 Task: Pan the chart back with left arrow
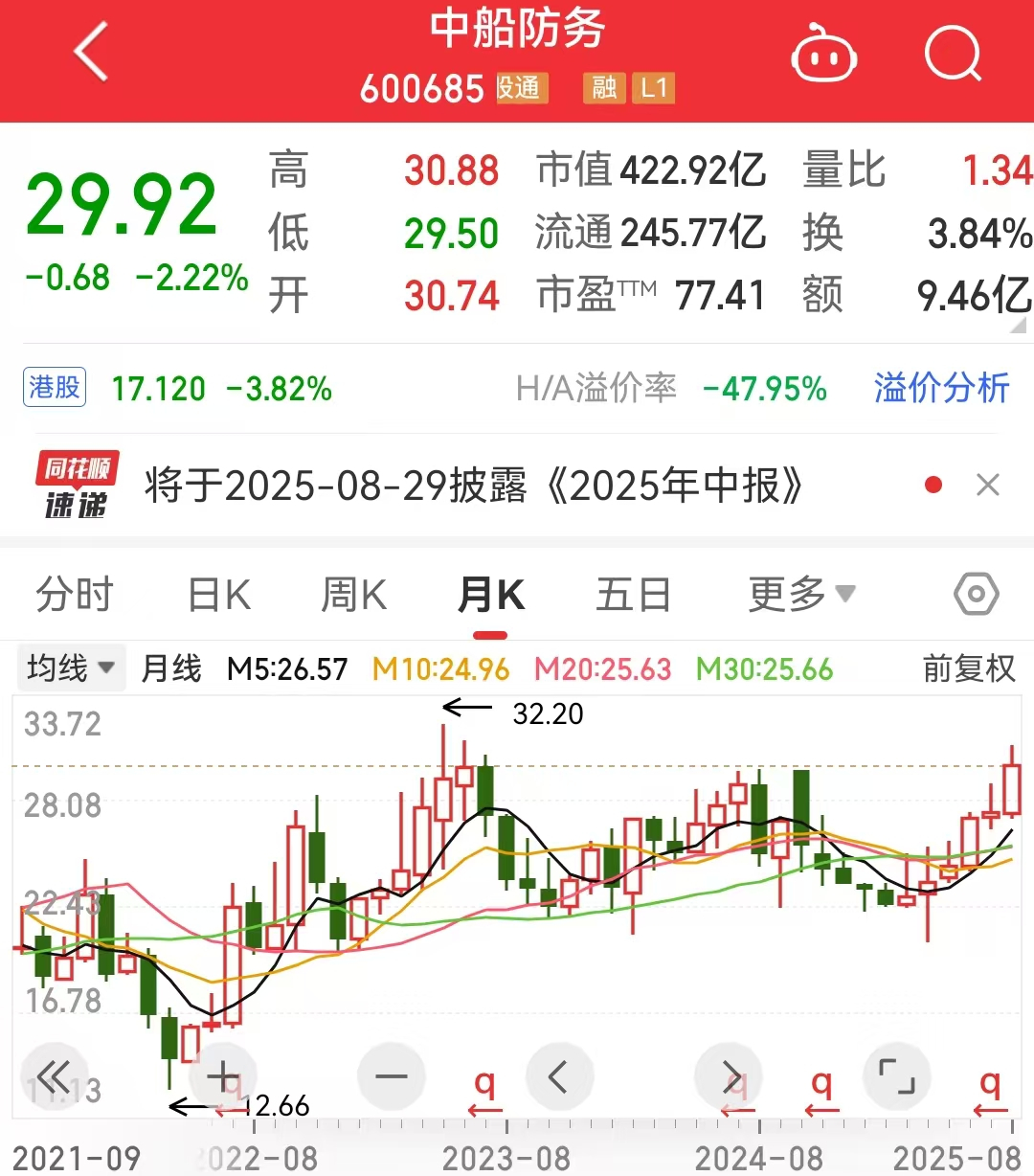pos(560,1075)
